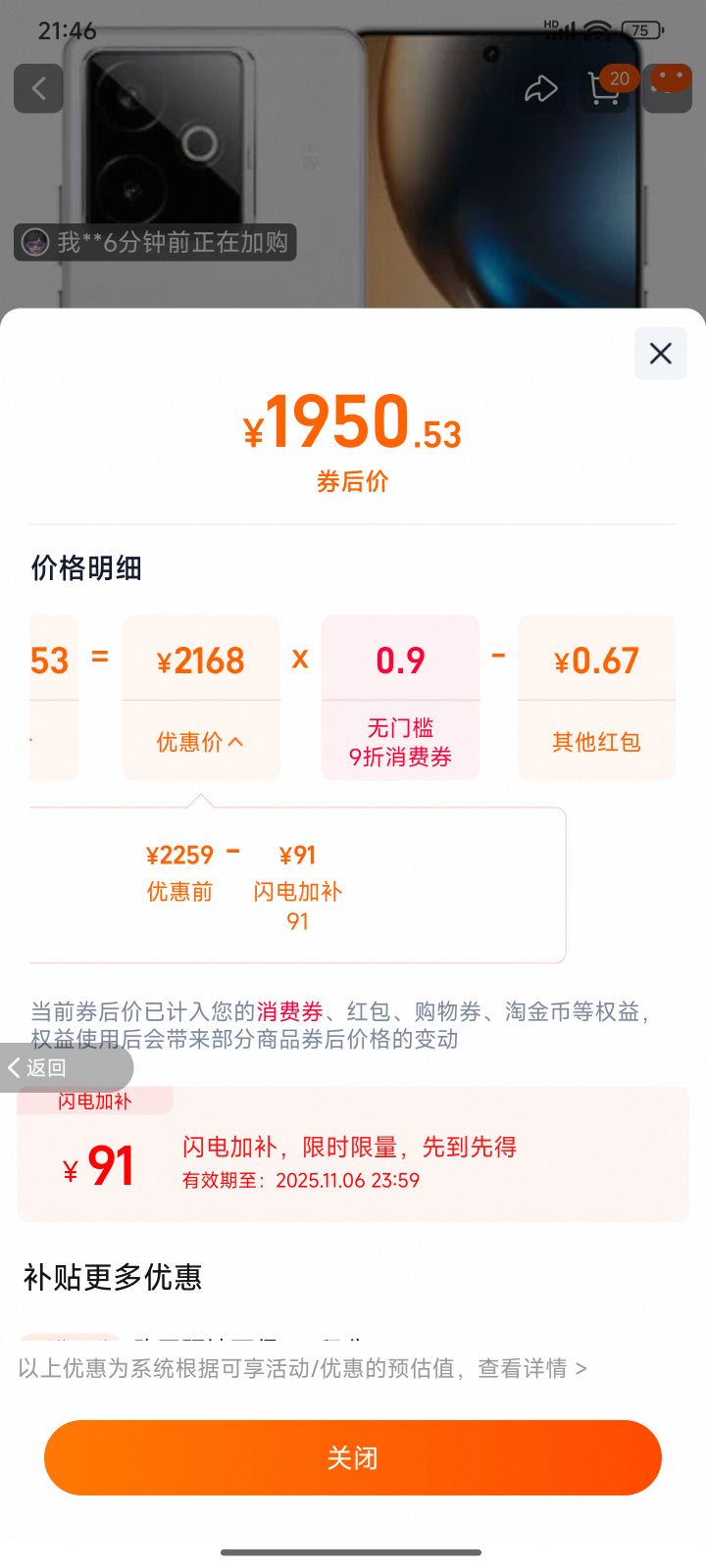Open the highlighted 消费券 link

click(x=289, y=1012)
